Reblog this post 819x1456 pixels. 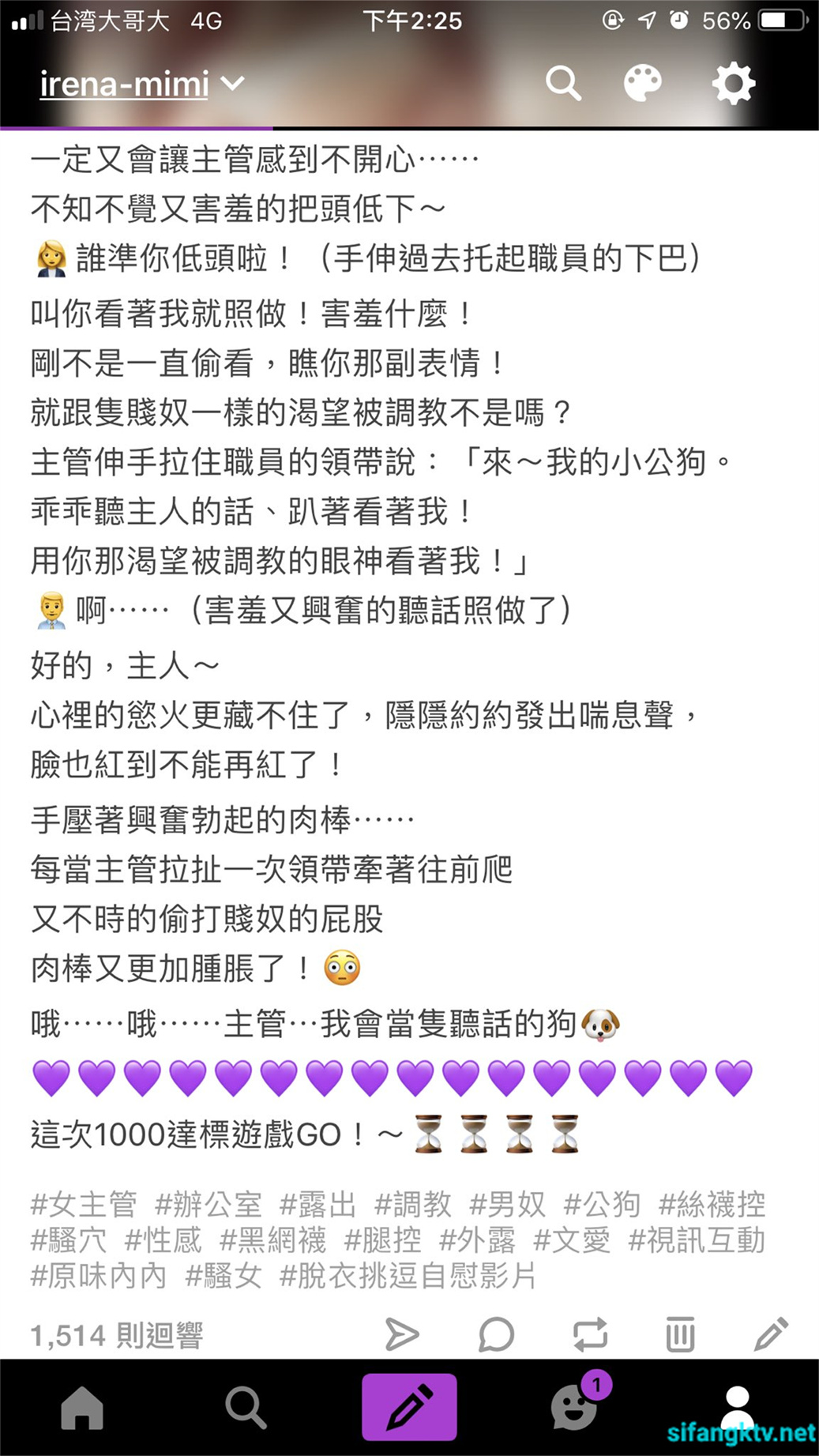click(590, 1334)
